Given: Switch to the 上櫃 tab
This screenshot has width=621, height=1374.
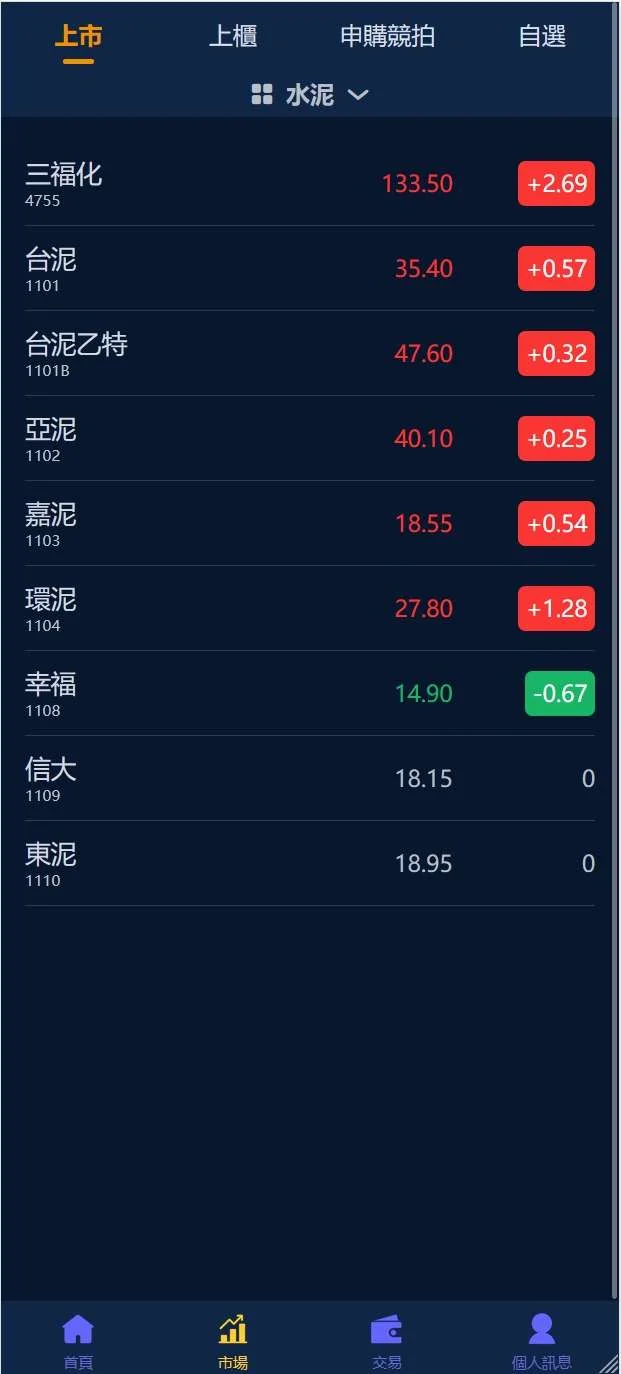Looking at the screenshot, I should click(232, 37).
